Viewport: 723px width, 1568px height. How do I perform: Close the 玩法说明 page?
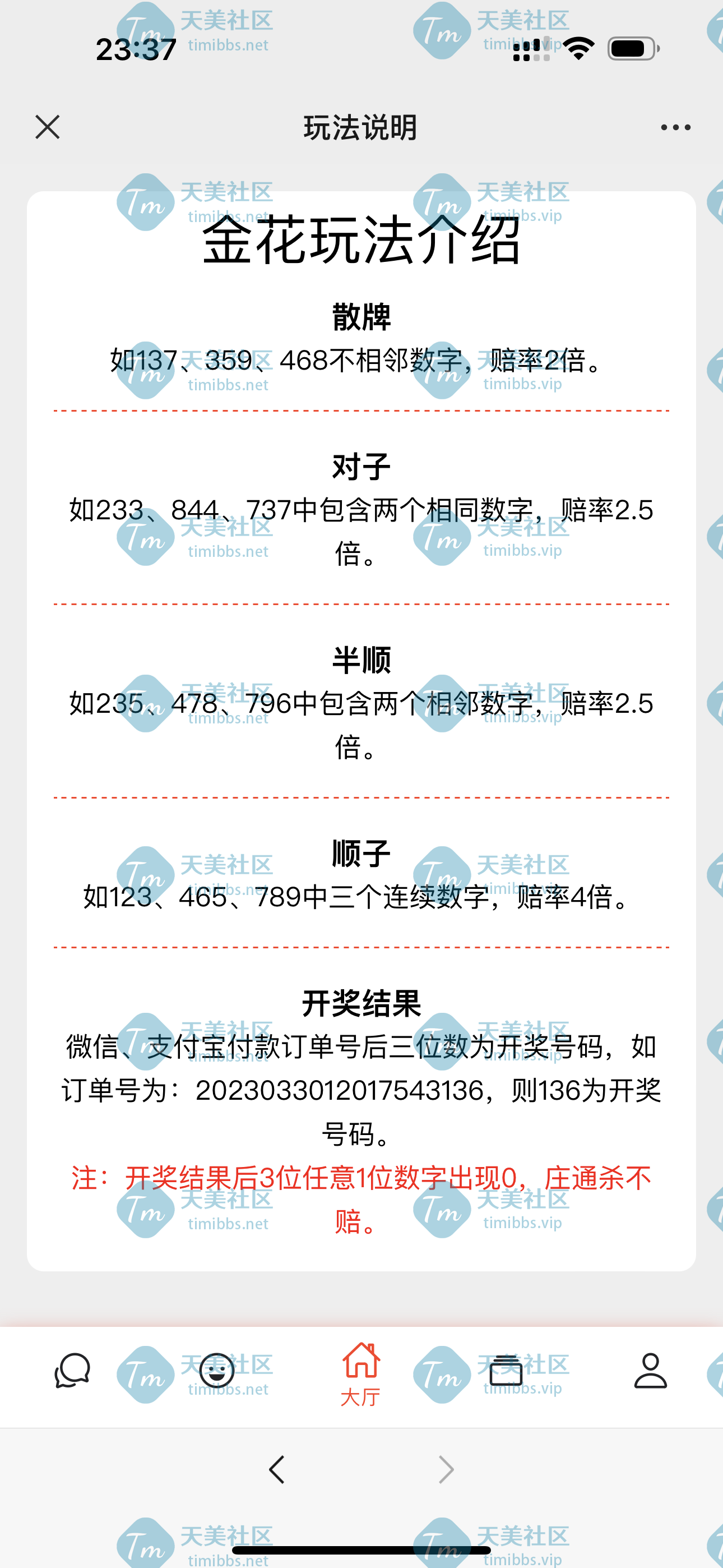tap(48, 127)
